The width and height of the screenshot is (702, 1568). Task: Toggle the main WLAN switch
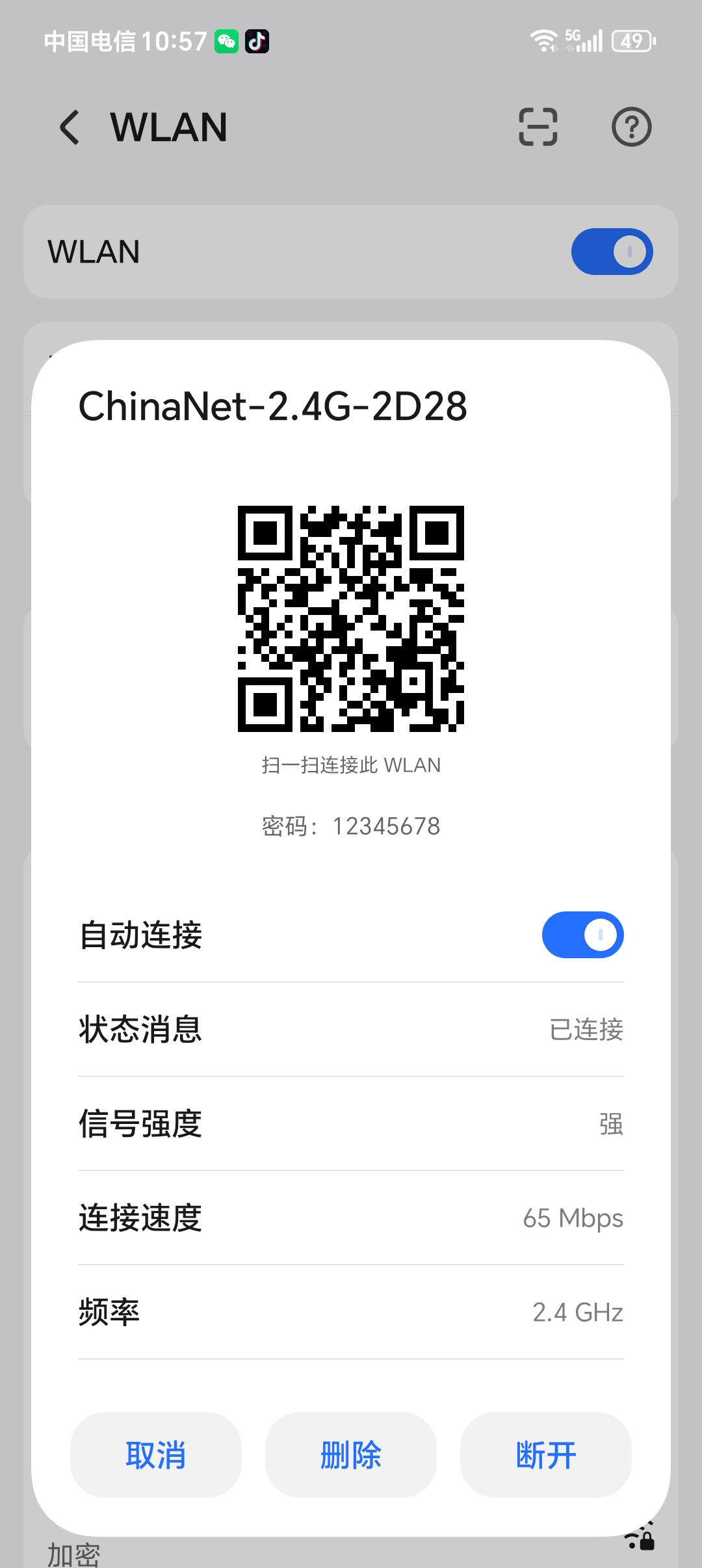[x=612, y=252]
